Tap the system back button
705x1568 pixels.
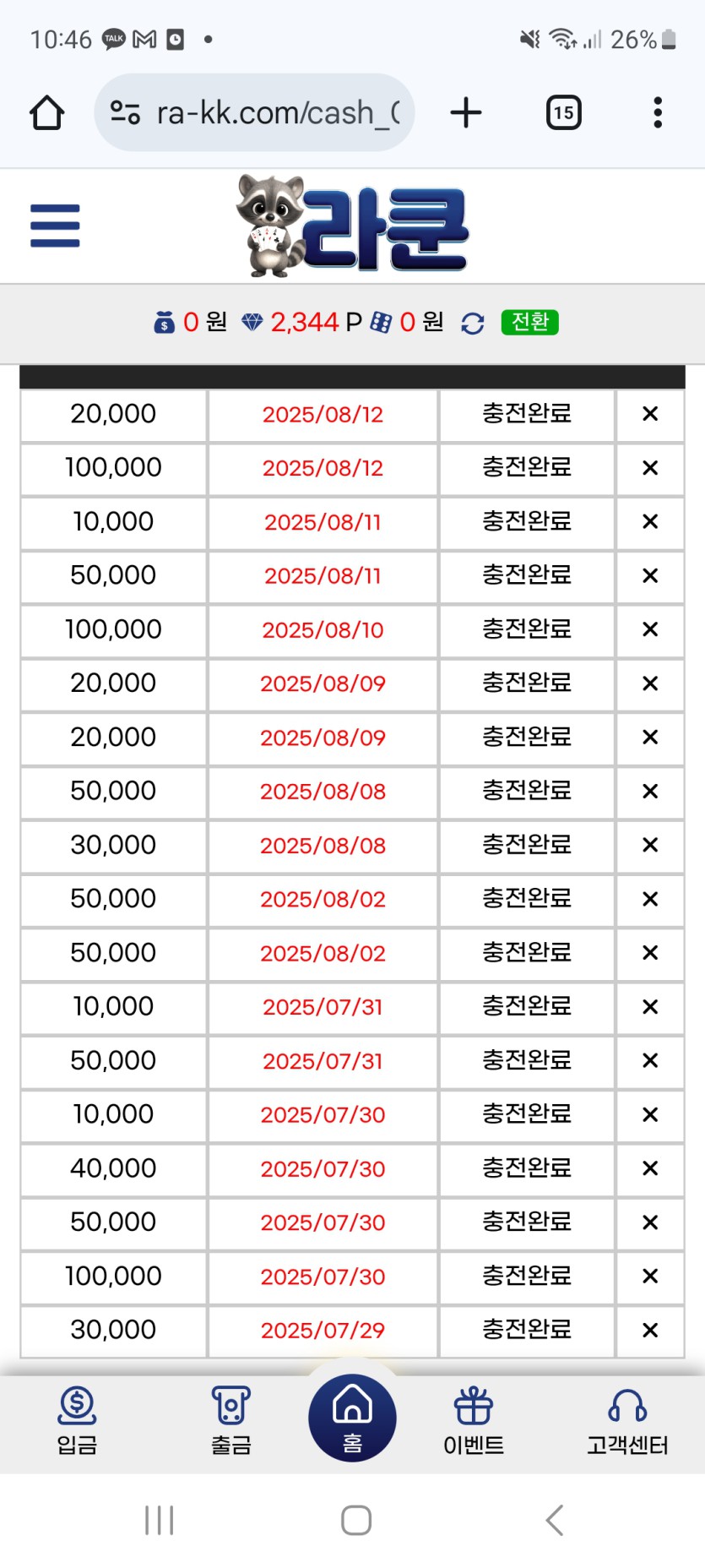(x=554, y=1520)
